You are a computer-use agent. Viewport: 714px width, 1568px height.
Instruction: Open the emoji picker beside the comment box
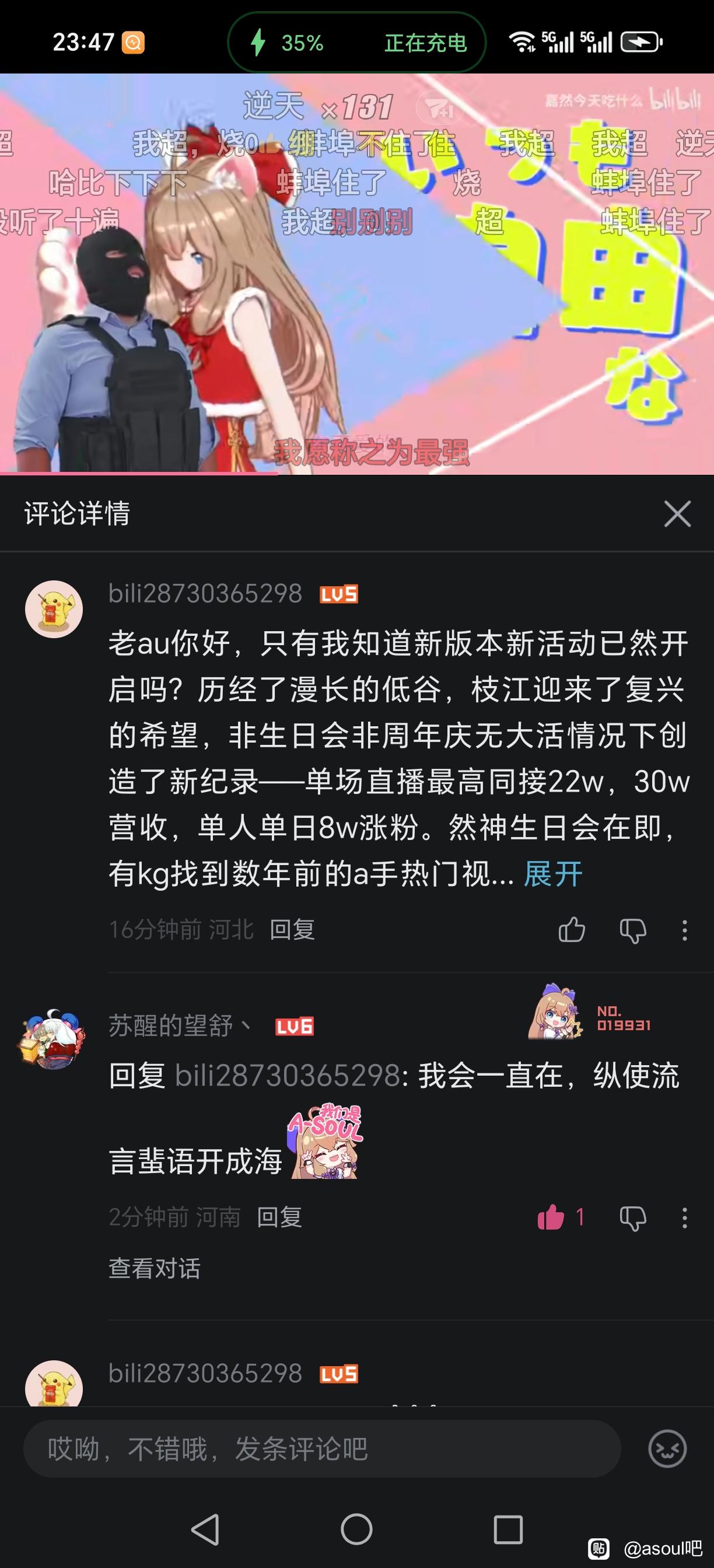[667, 1448]
